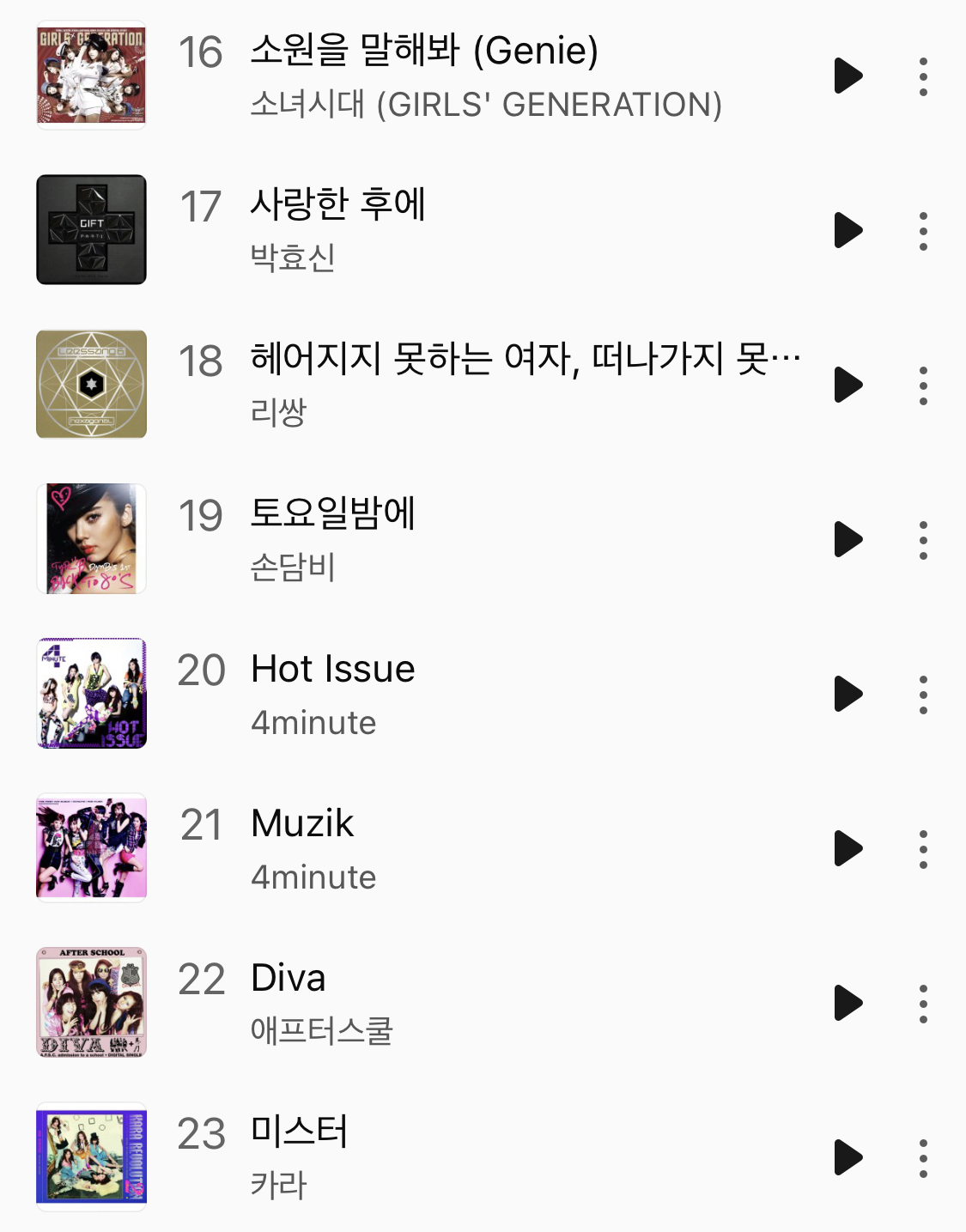
Task: Open the options menu for 토요일밤에
Action: [x=924, y=539]
